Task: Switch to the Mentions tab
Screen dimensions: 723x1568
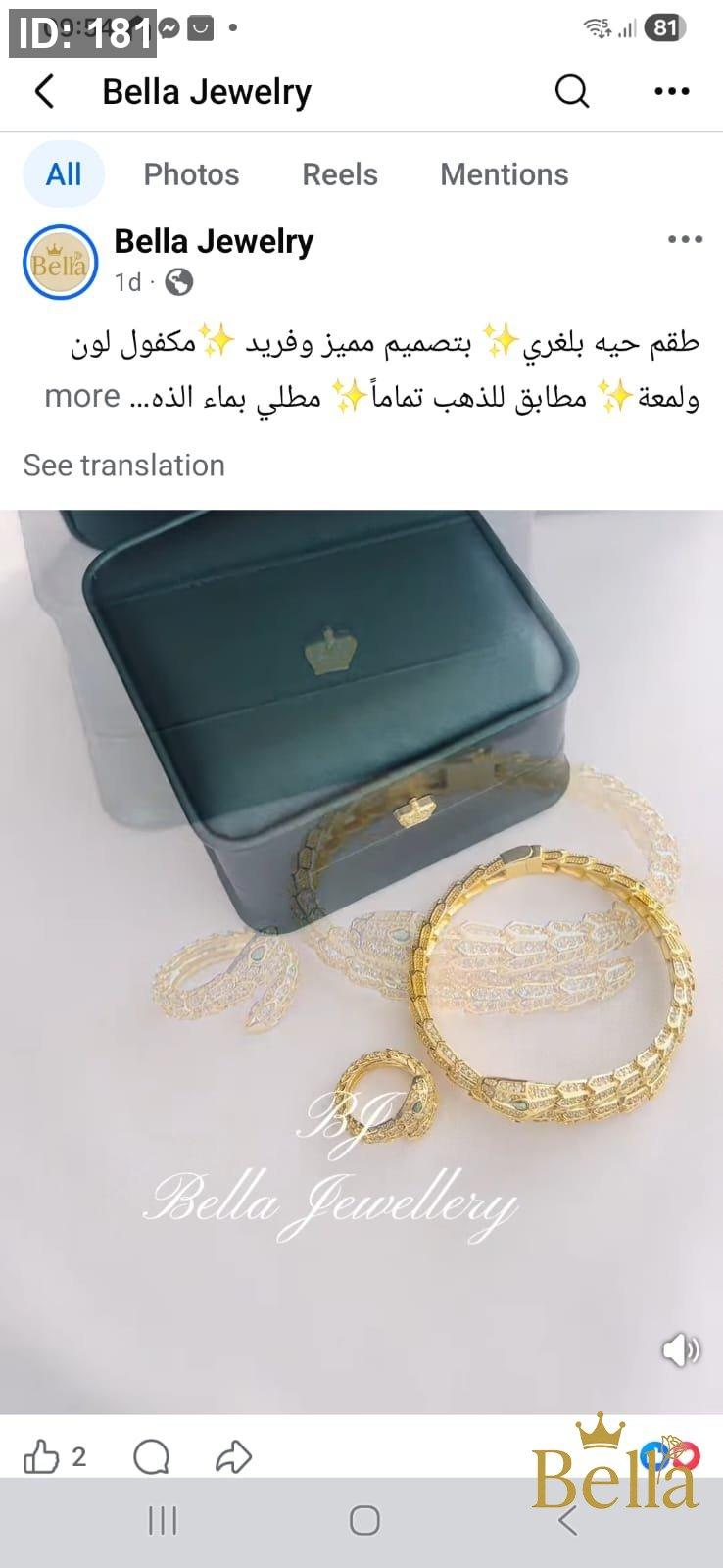Action: (x=504, y=174)
